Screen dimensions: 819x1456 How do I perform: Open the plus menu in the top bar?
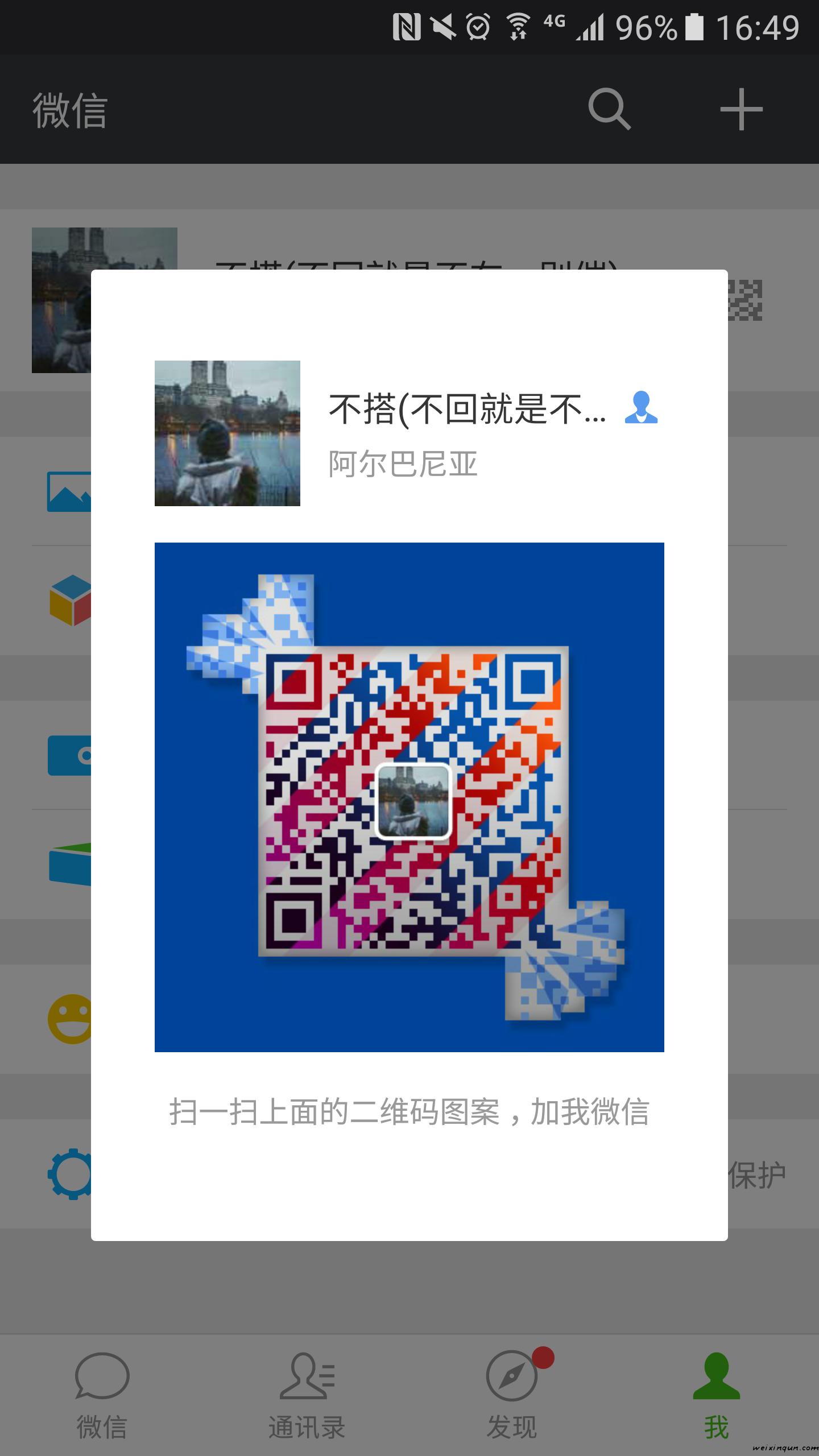click(x=741, y=109)
